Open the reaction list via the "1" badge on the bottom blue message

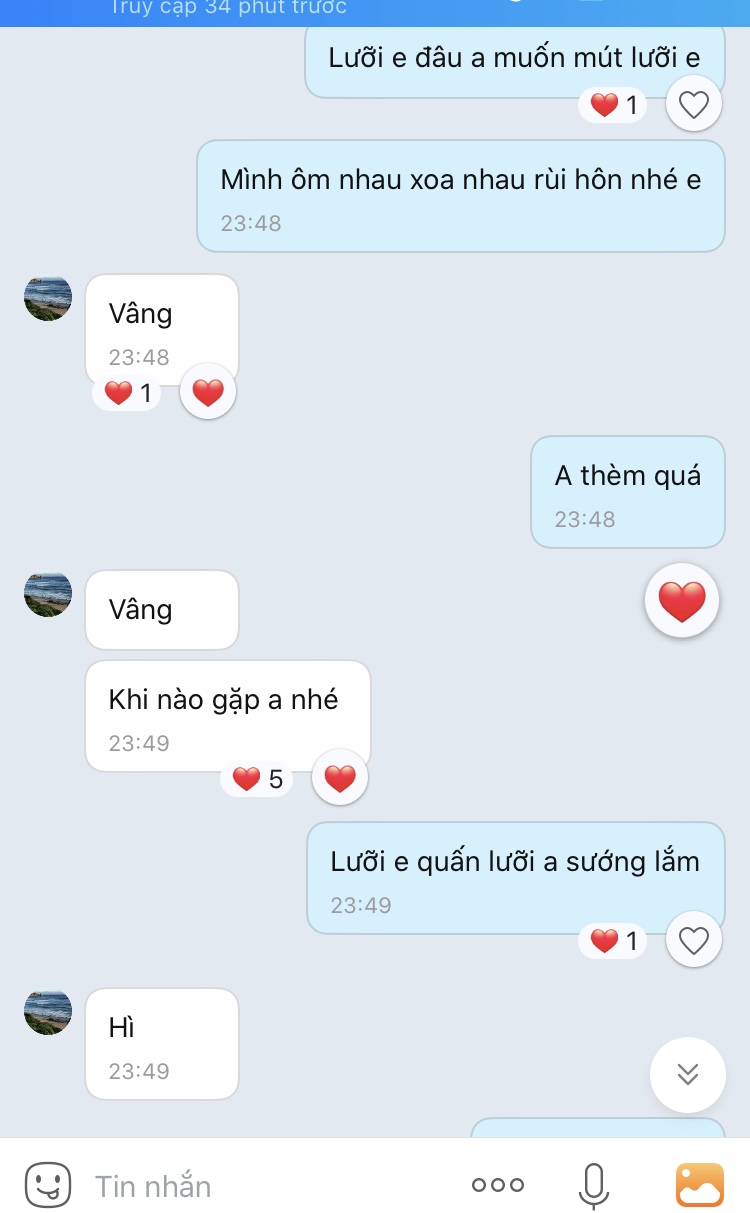point(612,940)
